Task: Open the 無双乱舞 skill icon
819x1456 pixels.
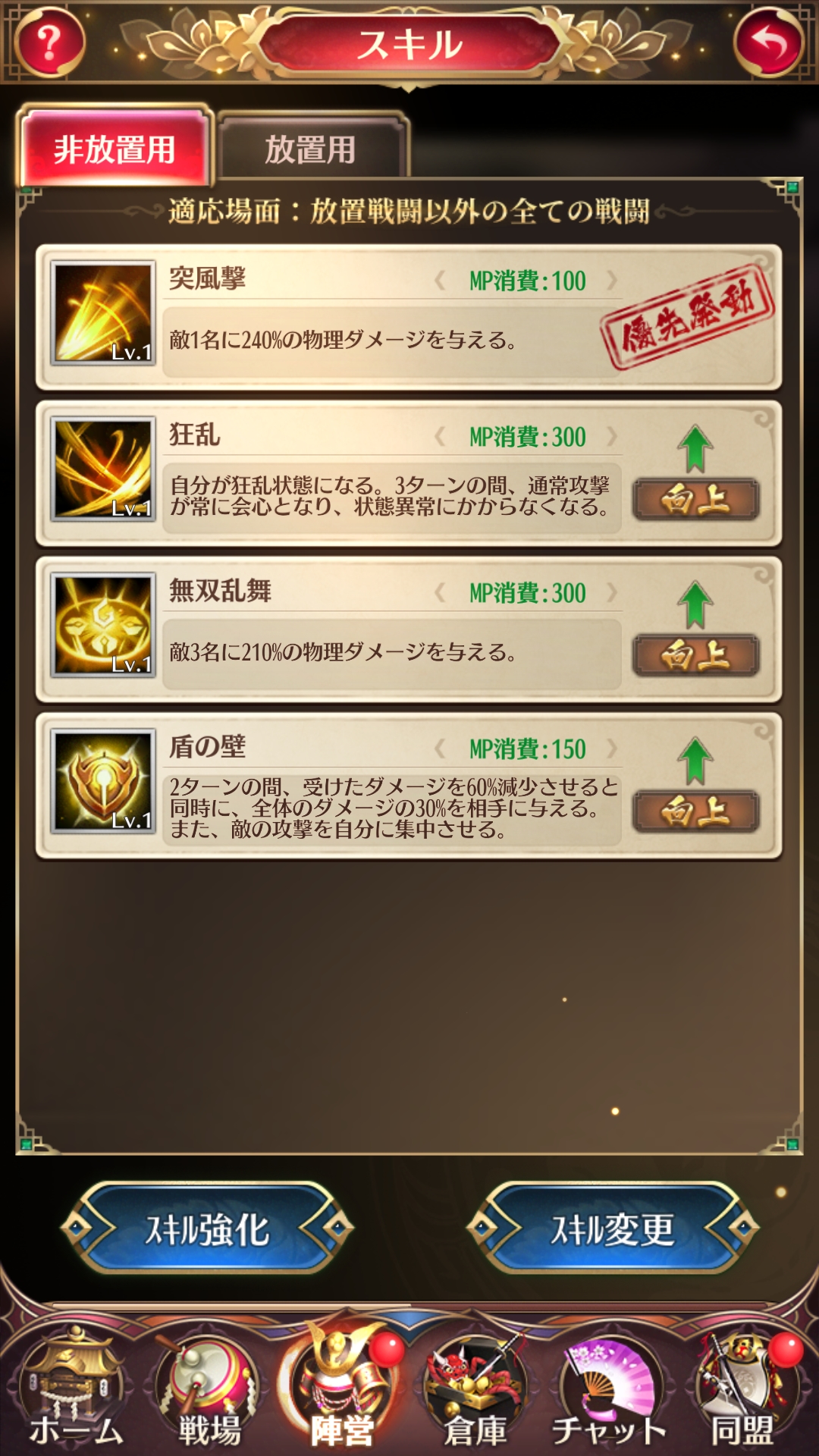Action: click(103, 626)
